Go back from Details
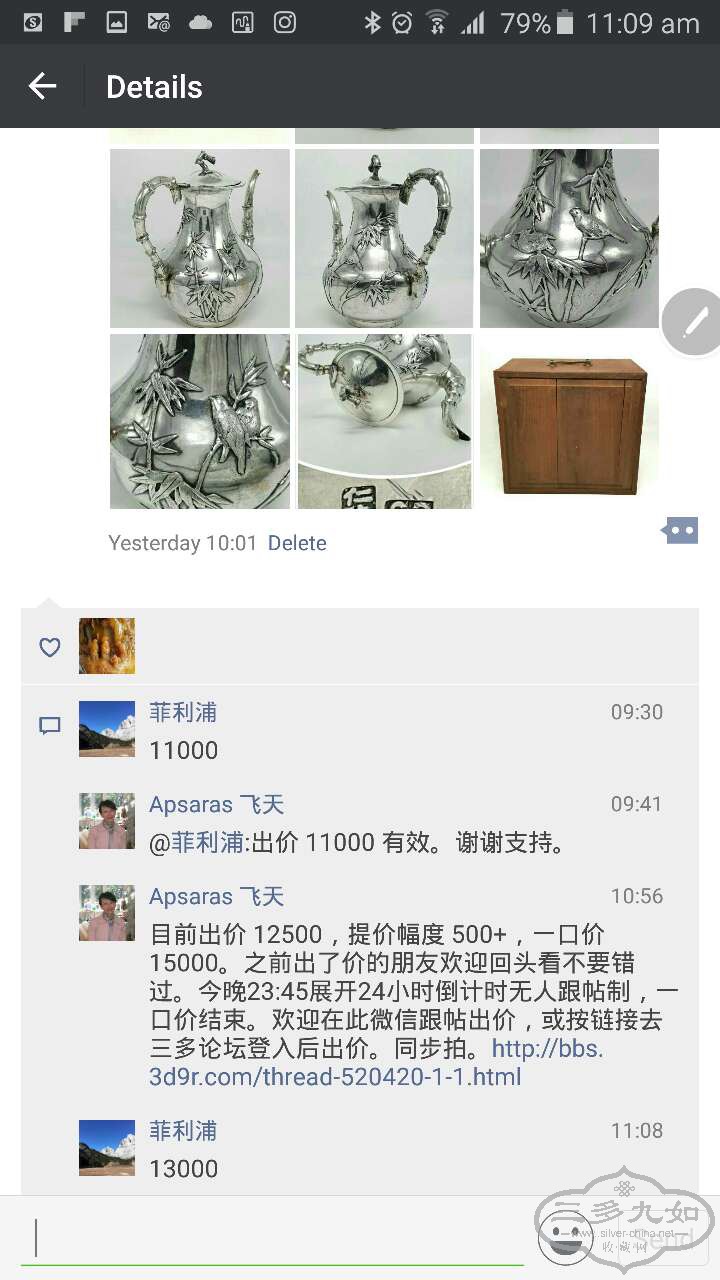Image resolution: width=720 pixels, height=1280 pixels. (x=42, y=87)
